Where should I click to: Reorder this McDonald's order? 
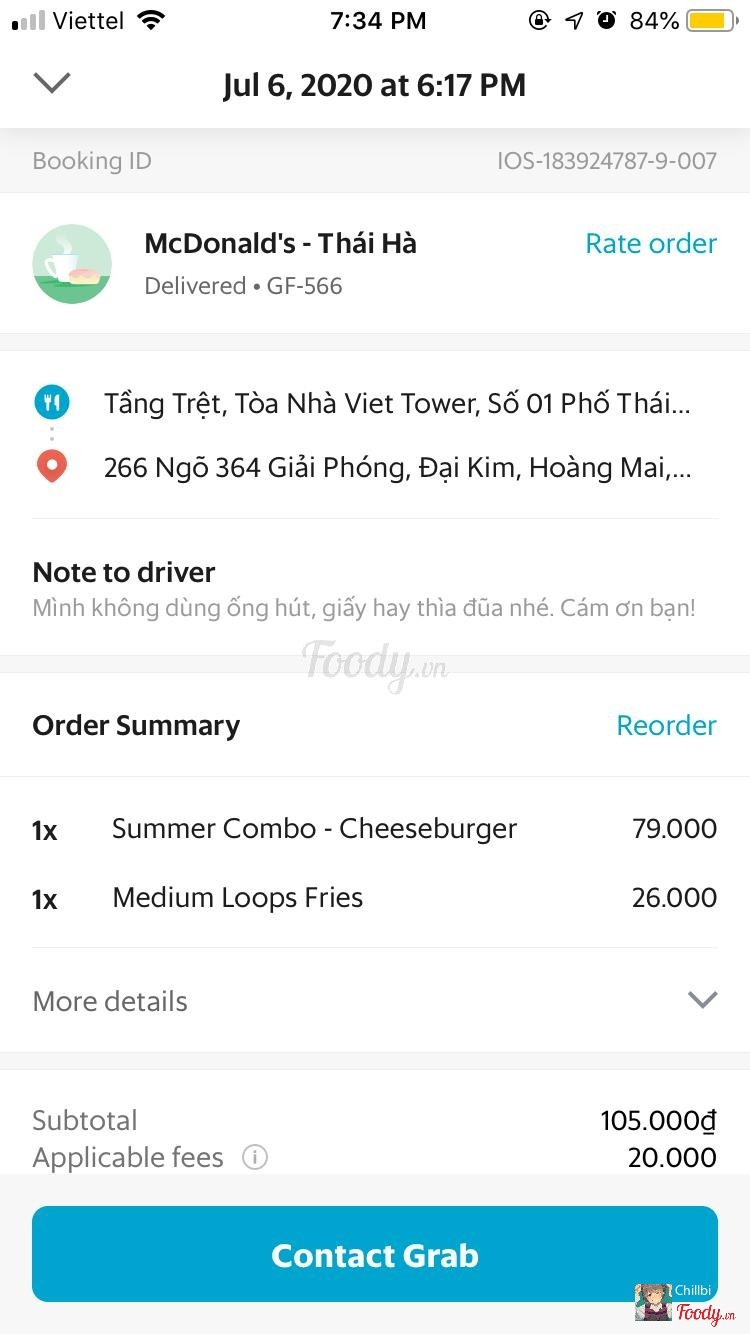pos(666,725)
